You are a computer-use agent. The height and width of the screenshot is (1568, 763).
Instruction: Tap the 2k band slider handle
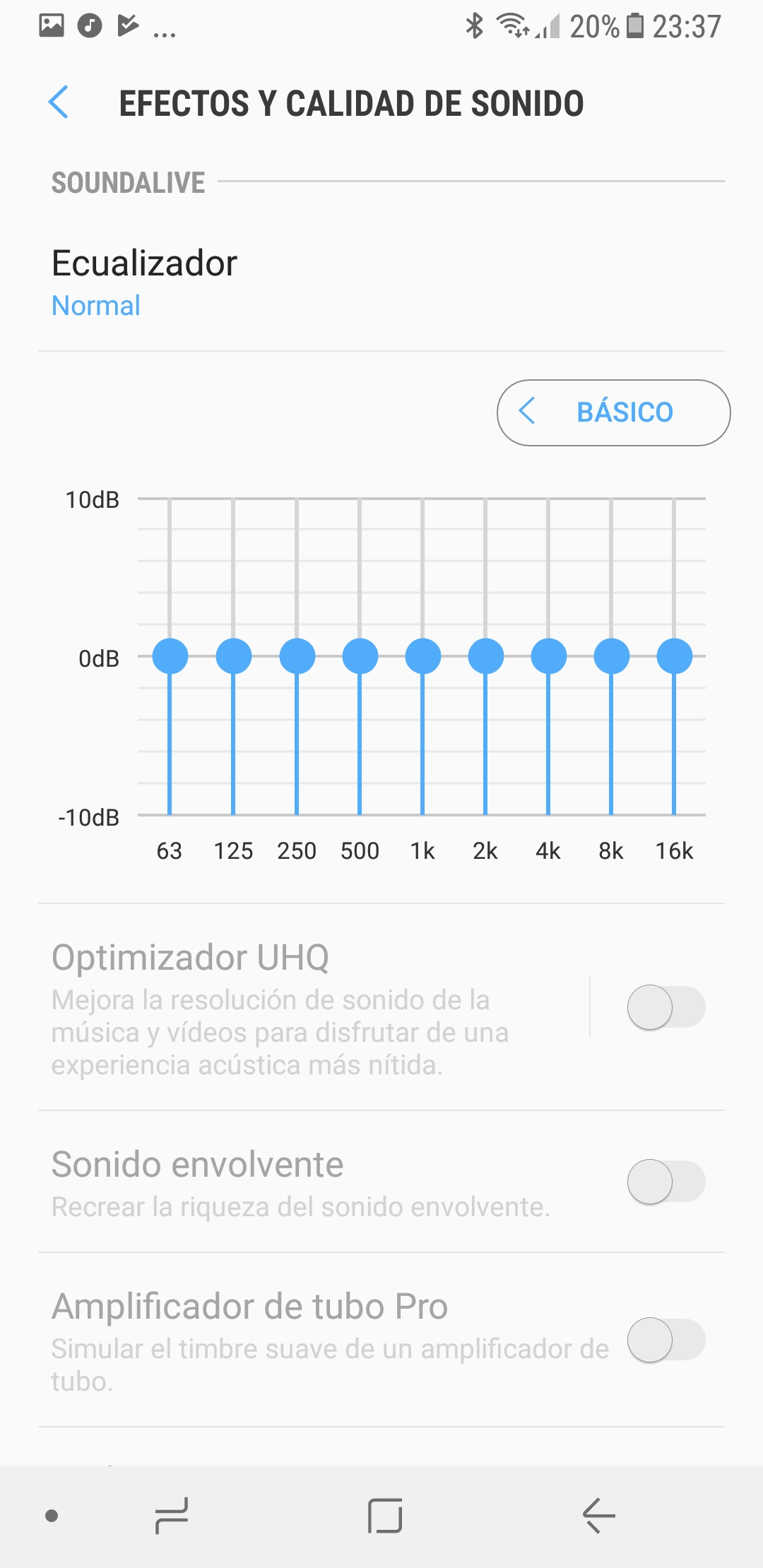pyautogui.click(x=486, y=656)
